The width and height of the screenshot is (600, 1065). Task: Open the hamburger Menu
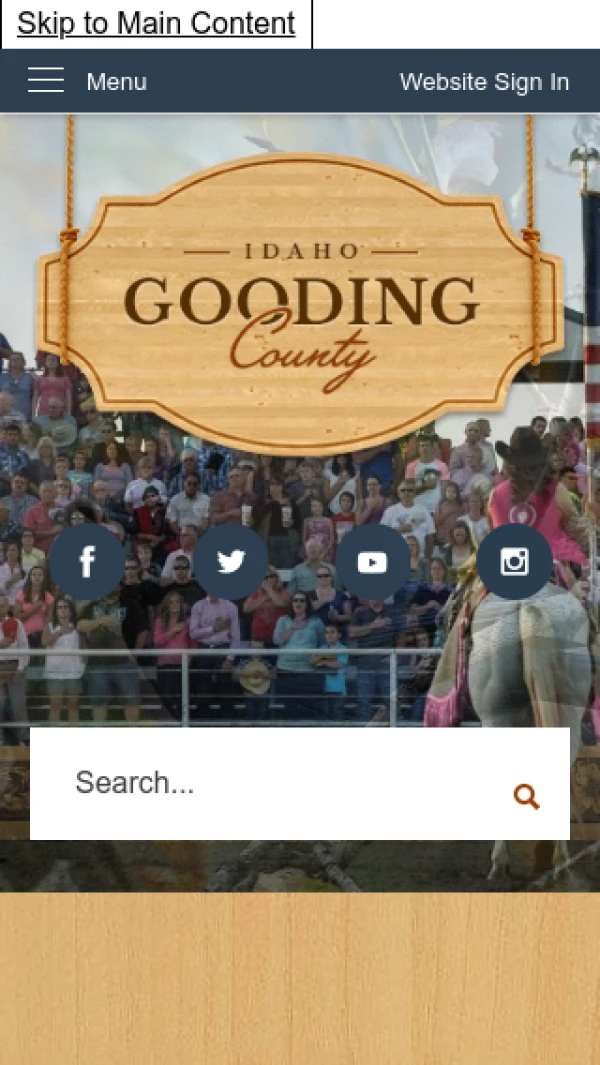[88, 81]
